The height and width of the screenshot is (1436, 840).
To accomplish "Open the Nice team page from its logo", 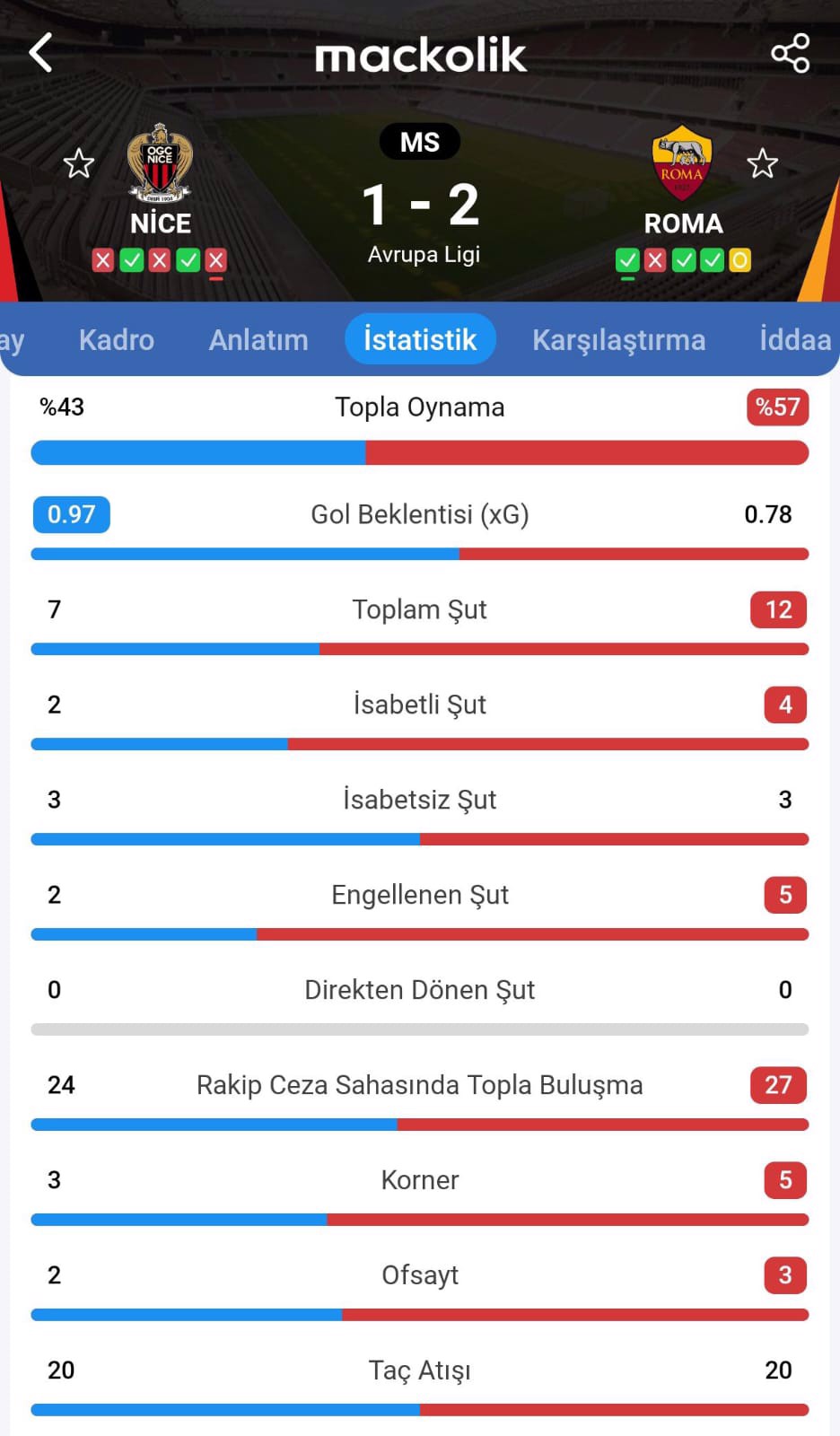I will pyautogui.click(x=160, y=162).
